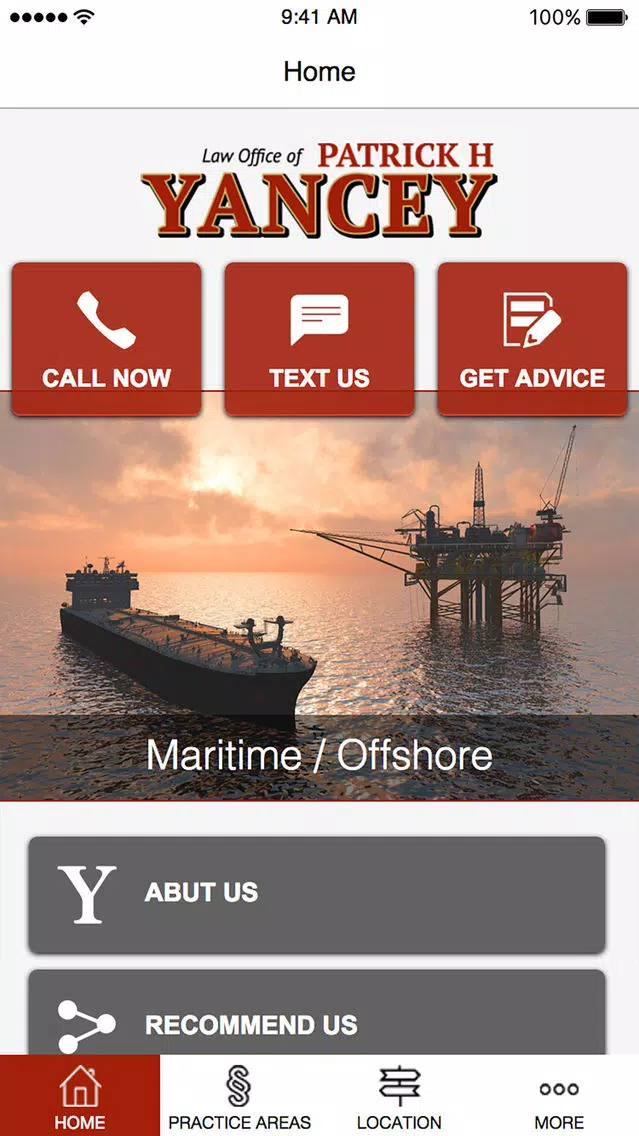
Task: Tap the Call Now button
Action: click(x=106, y=338)
